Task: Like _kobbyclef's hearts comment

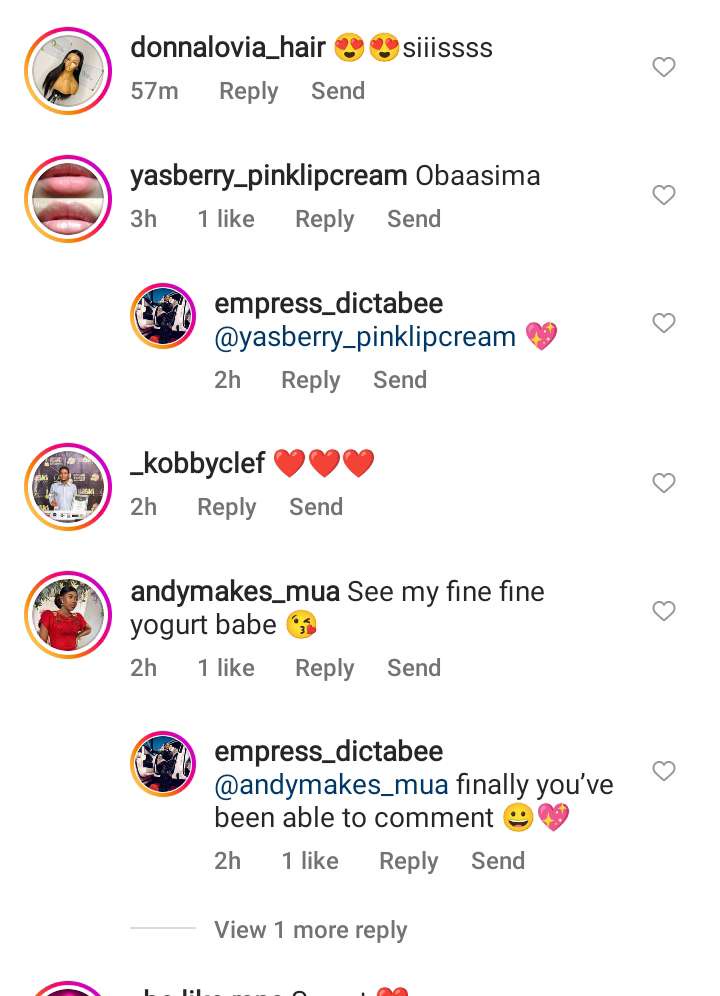Action: click(664, 483)
